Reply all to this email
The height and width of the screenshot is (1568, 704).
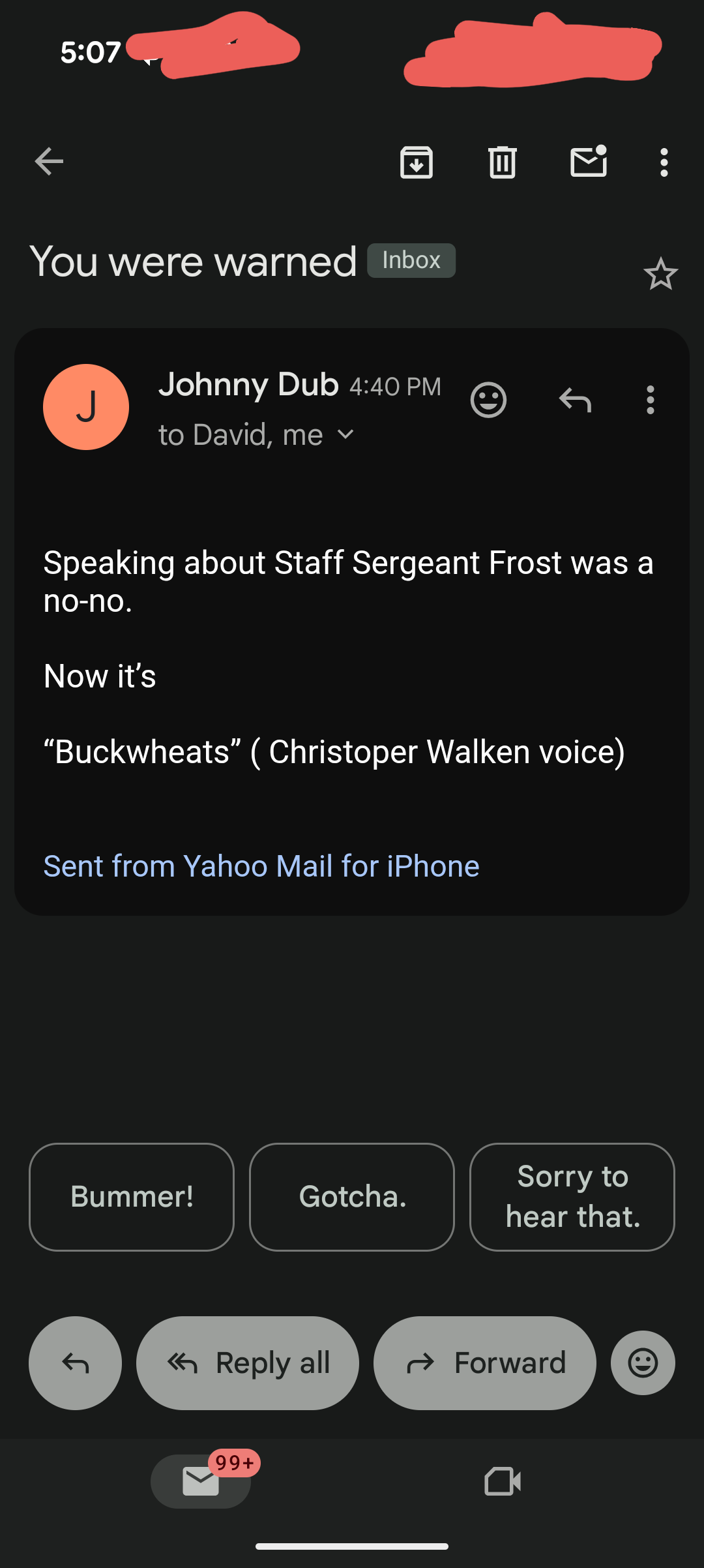click(x=248, y=1363)
